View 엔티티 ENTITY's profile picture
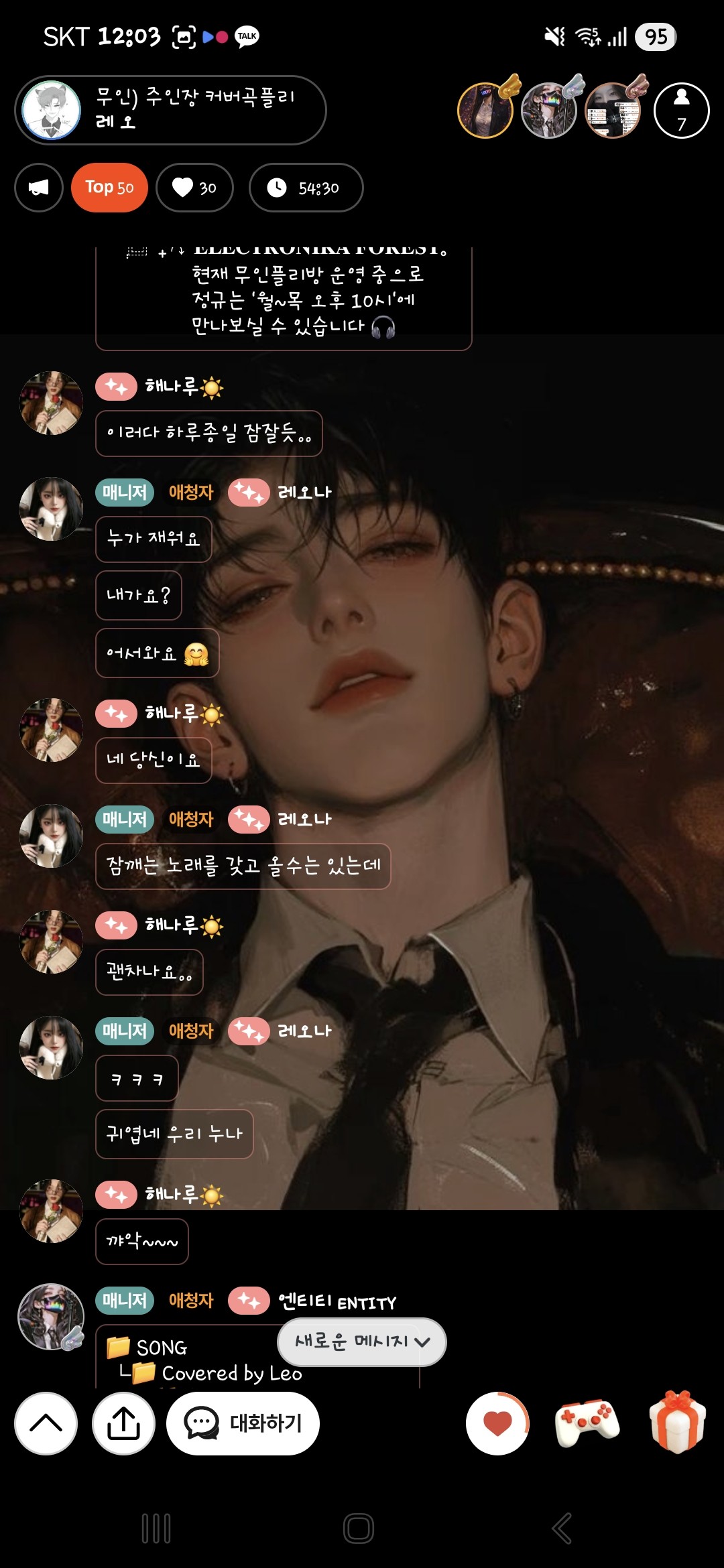Viewport: 724px width, 1568px height. tap(51, 1316)
